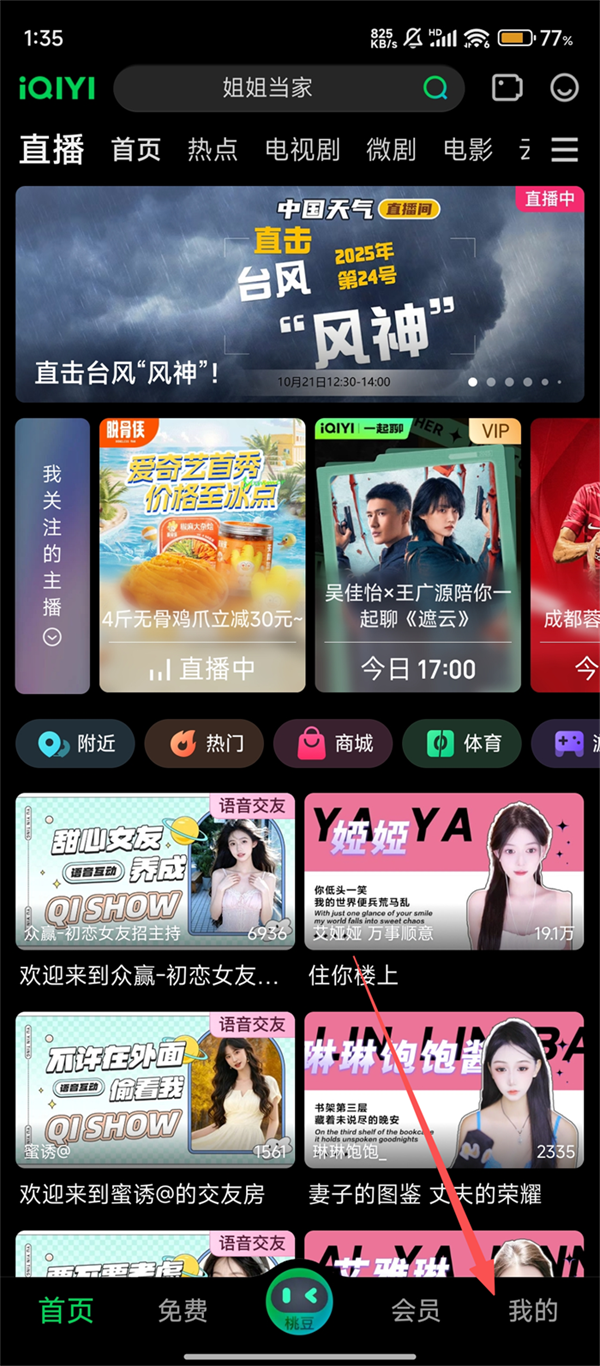Switch to the 电影 top tab
The height and width of the screenshot is (1366, 600).
[x=468, y=150]
